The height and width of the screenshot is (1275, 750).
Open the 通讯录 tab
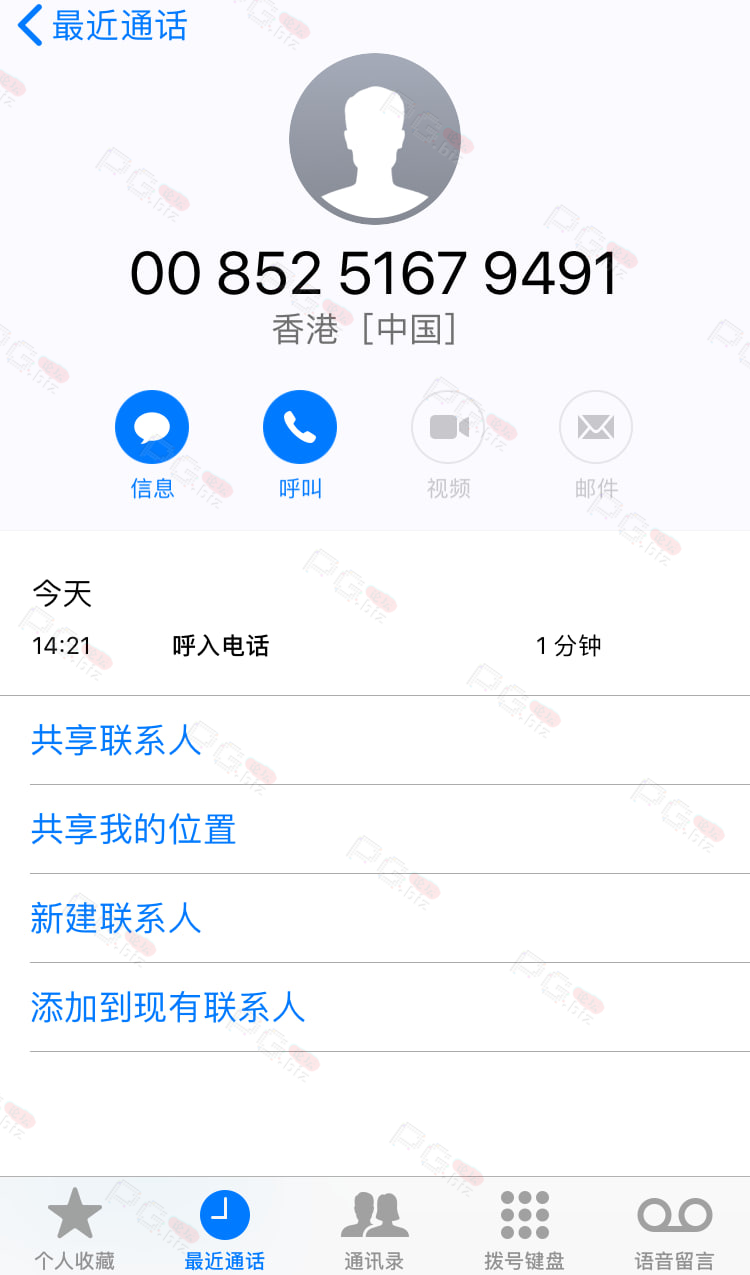375,1228
